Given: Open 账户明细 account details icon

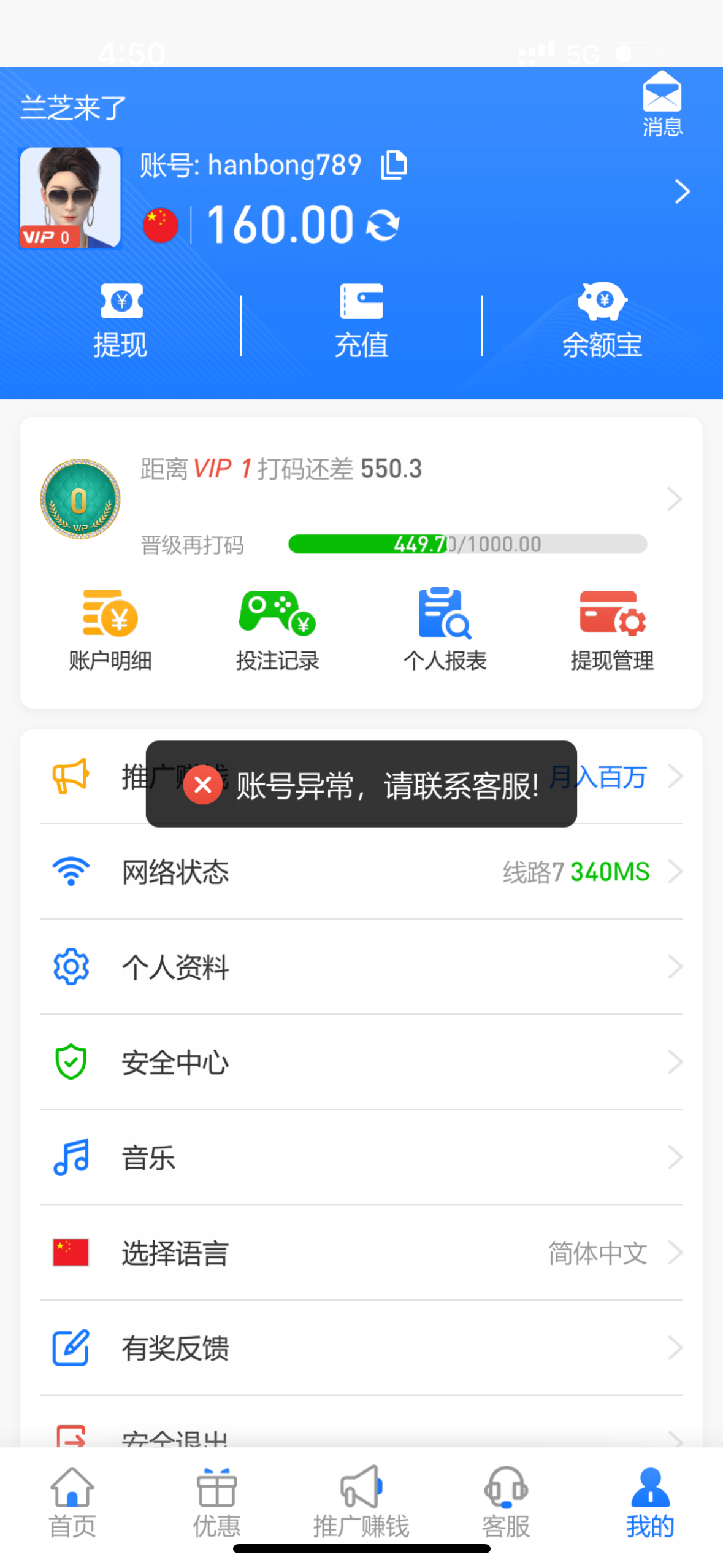Looking at the screenshot, I should pos(110,617).
